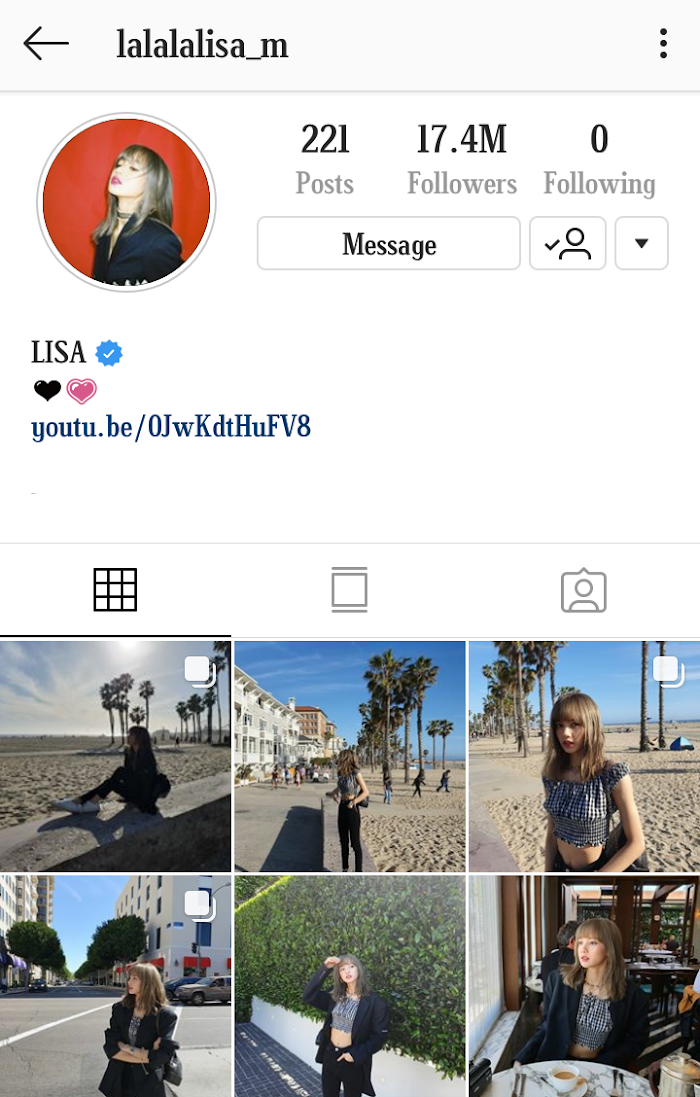700x1097 pixels.
Task: Show tagged photos tab
Action: point(584,591)
